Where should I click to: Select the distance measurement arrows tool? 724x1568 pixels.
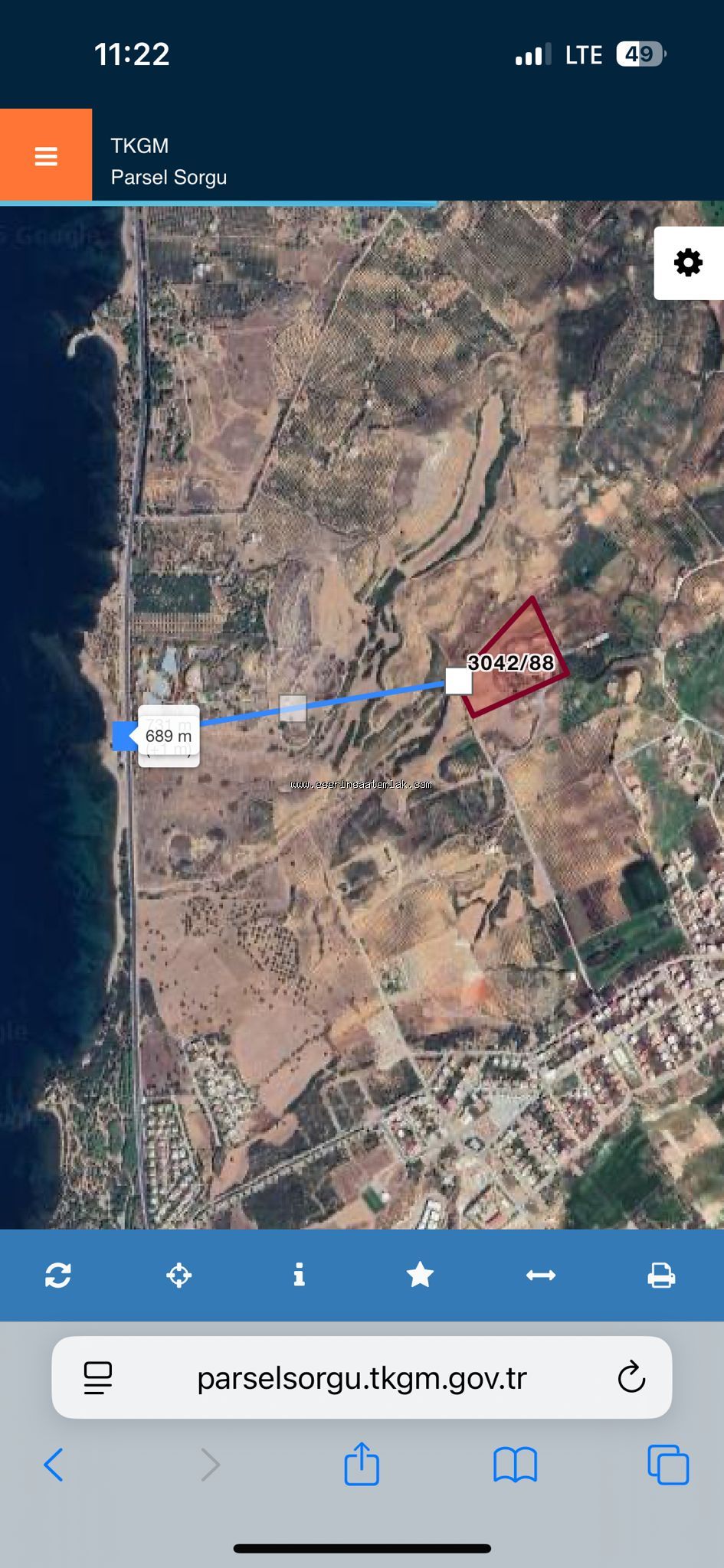click(x=541, y=1275)
